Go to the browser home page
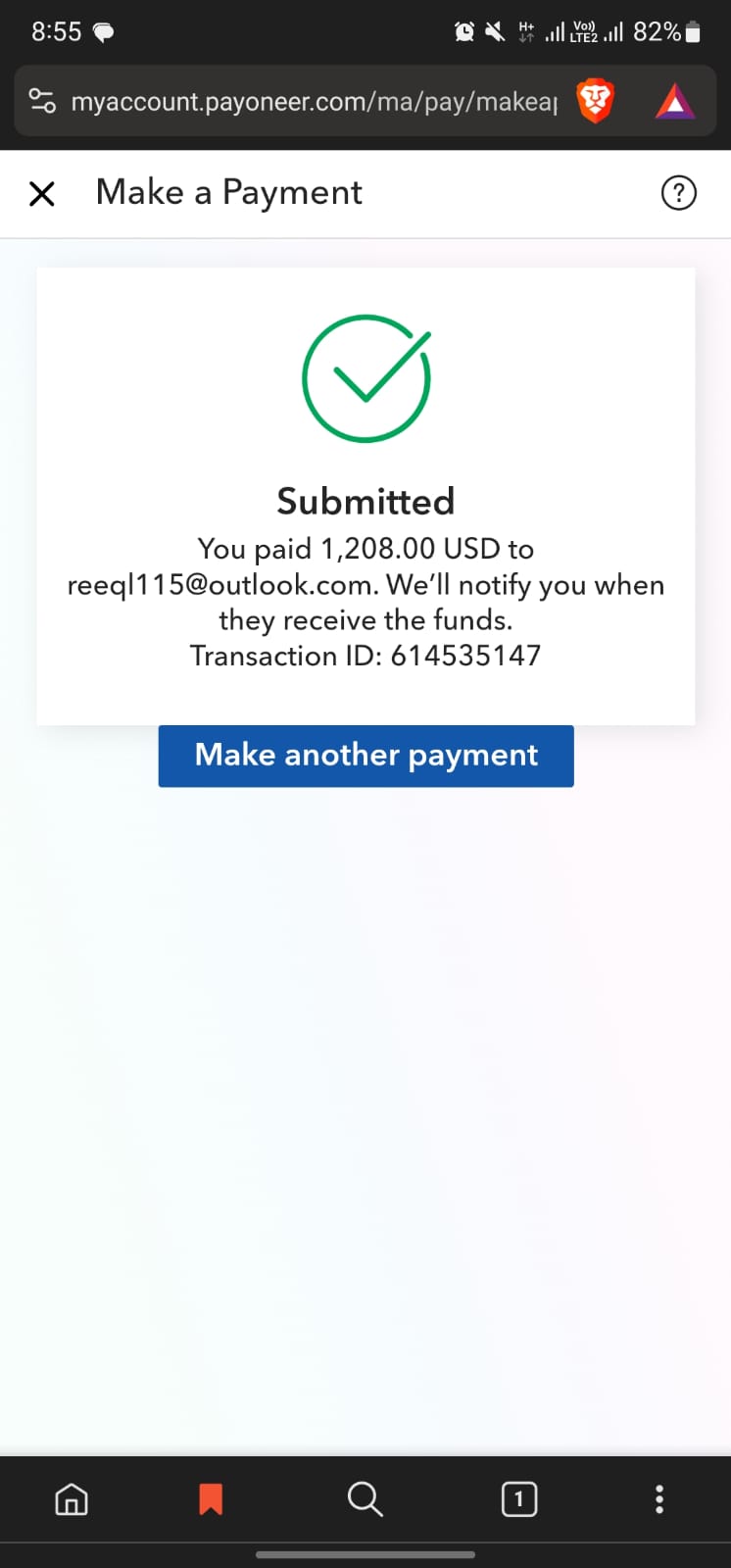This screenshot has height=1568, width=731. [x=71, y=1498]
